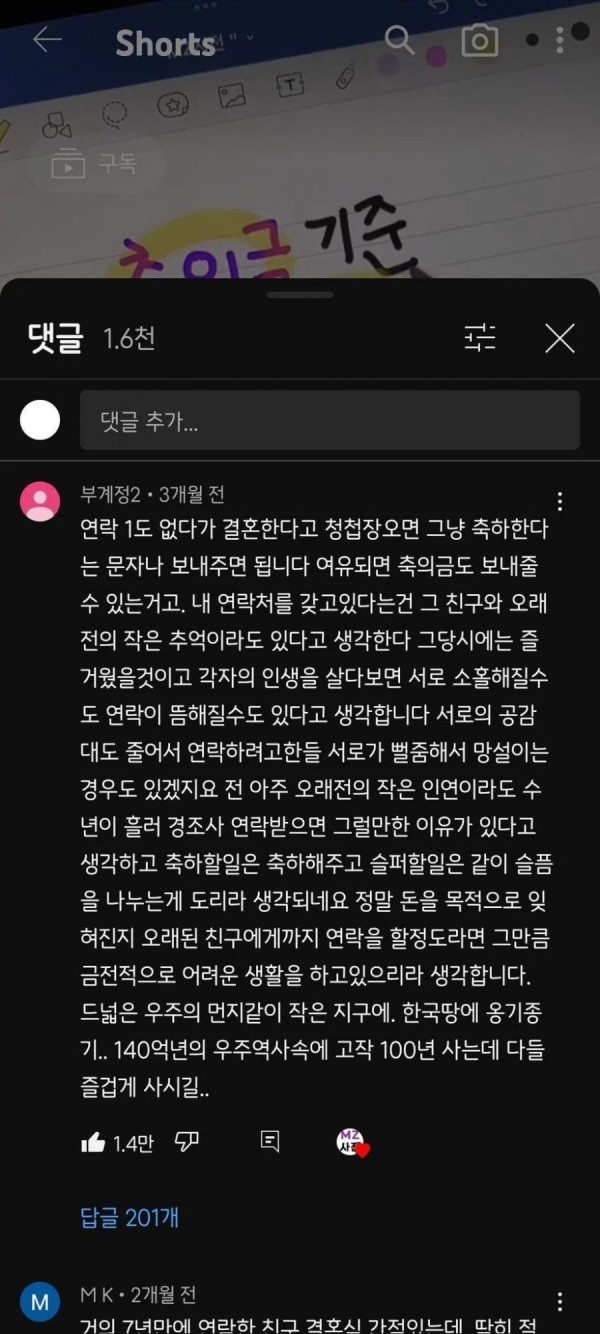Go back with the top arrow

46,40
